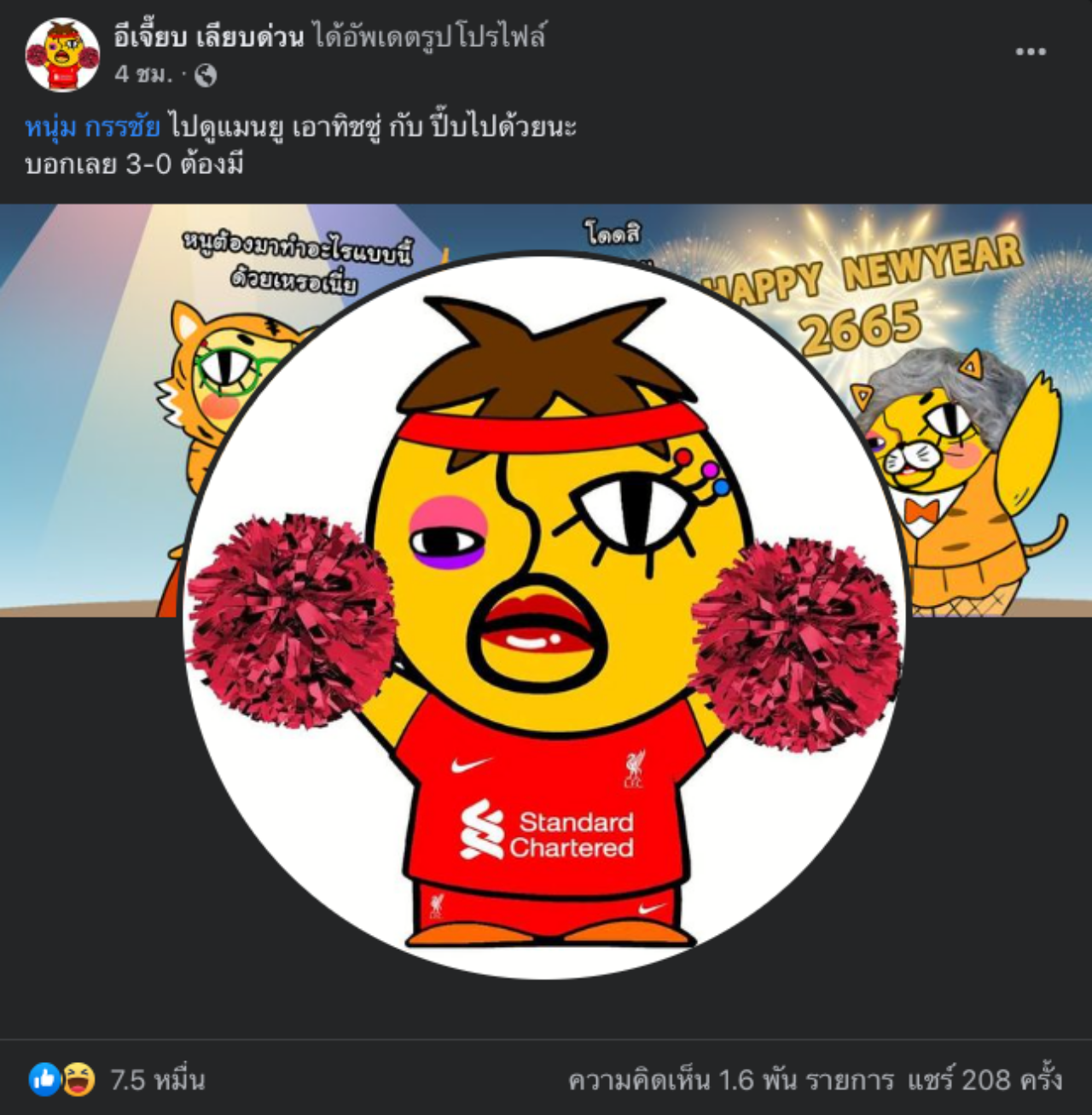This screenshot has height=1115, width=1092.
Task: Tap the 4 ชม. post timestamp
Action: point(142,75)
